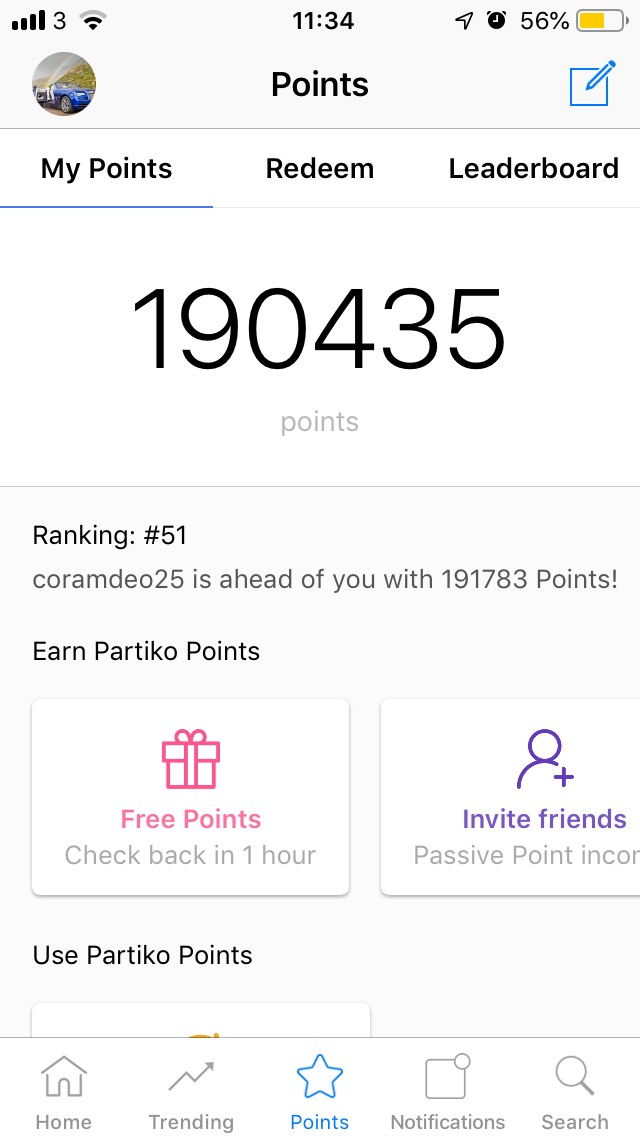The height and width of the screenshot is (1136, 640).
Task: Compose a new post
Action: click(591, 84)
